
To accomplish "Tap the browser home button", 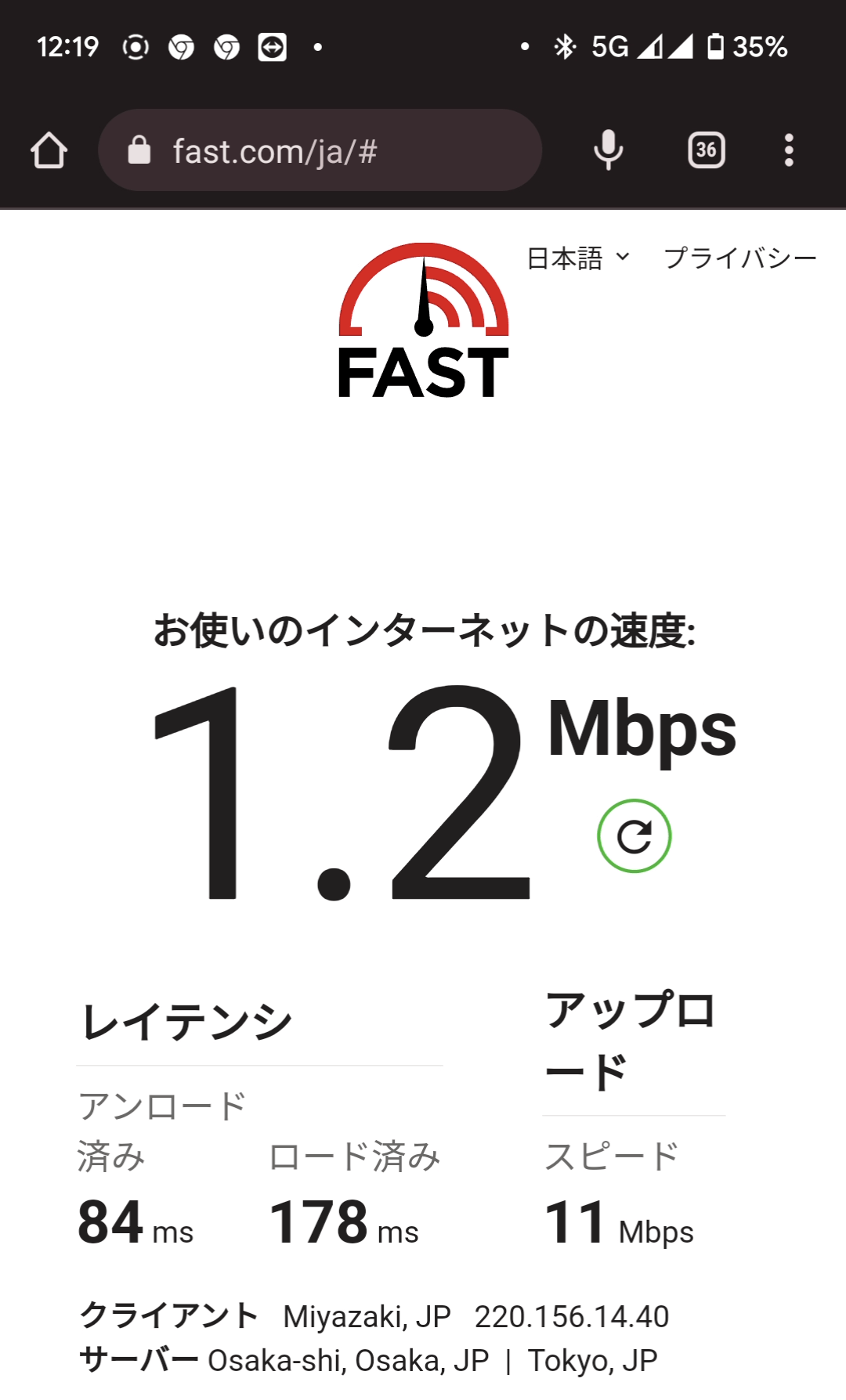I will coord(49,150).
